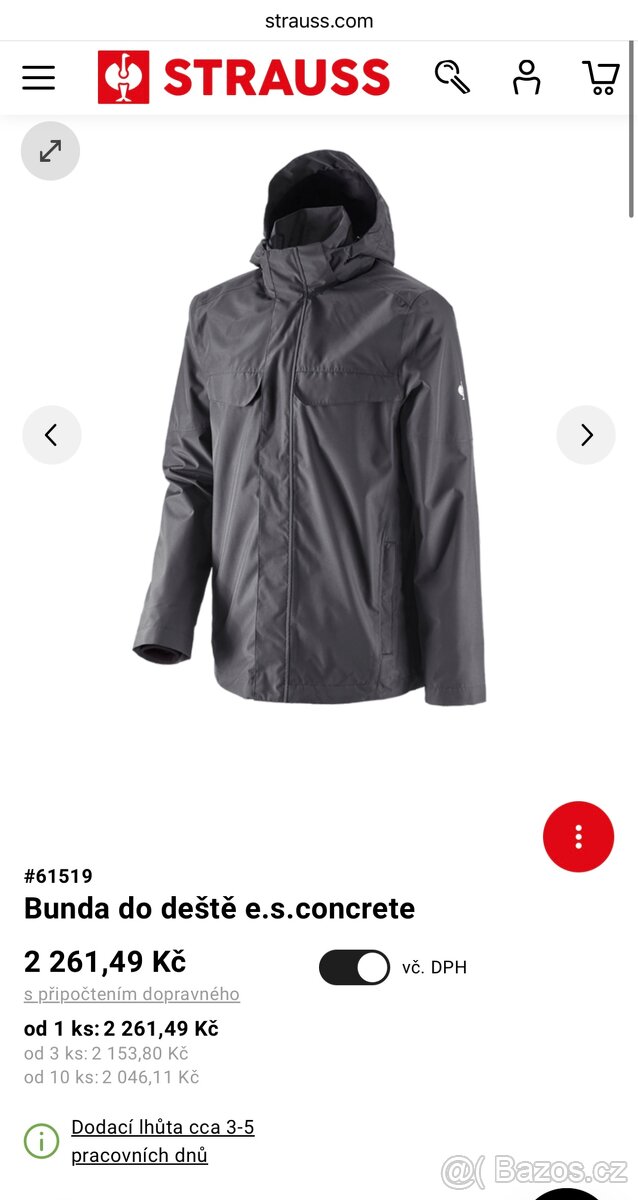Tap the strauss.com address bar
This screenshot has width=638, height=1200.
click(x=319, y=20)
